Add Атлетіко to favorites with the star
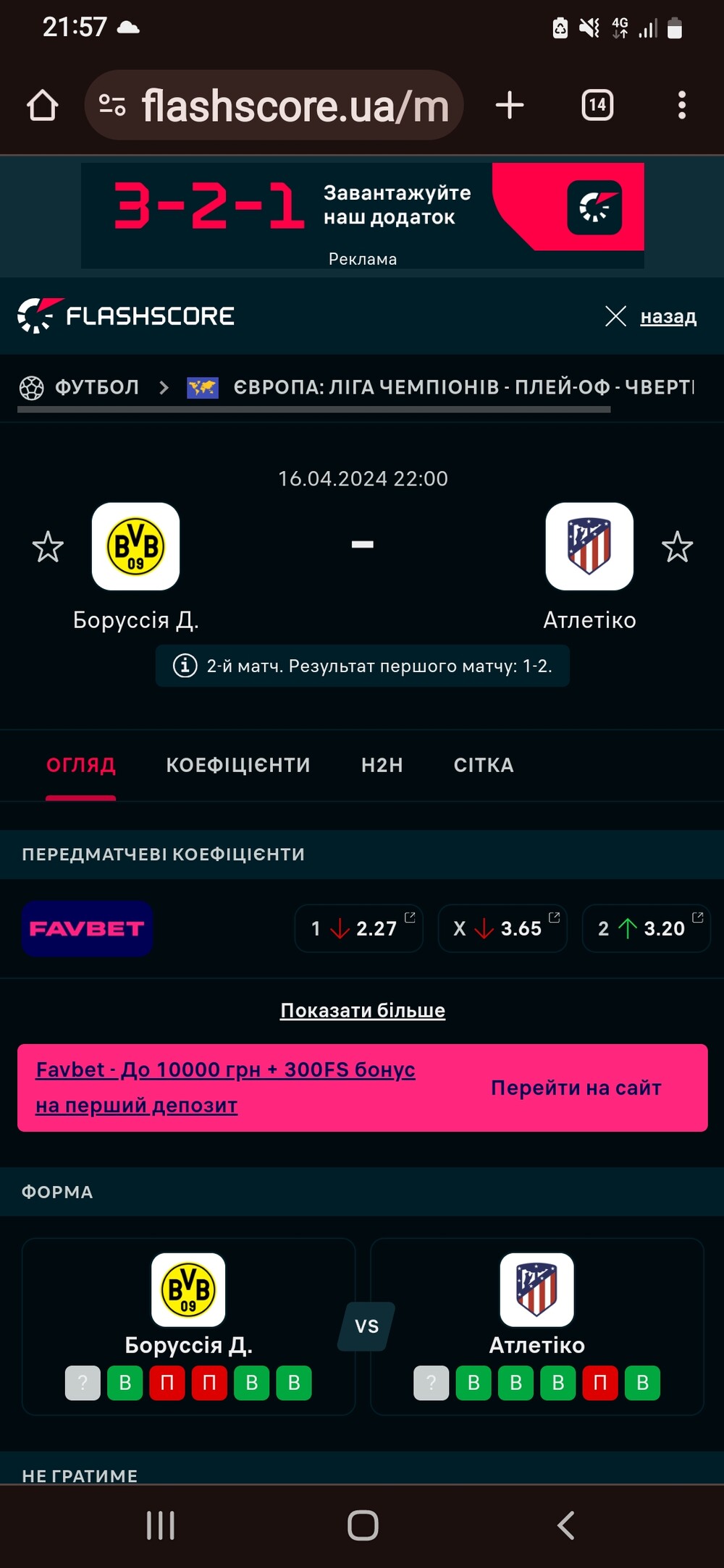 (x=678, y=547)
